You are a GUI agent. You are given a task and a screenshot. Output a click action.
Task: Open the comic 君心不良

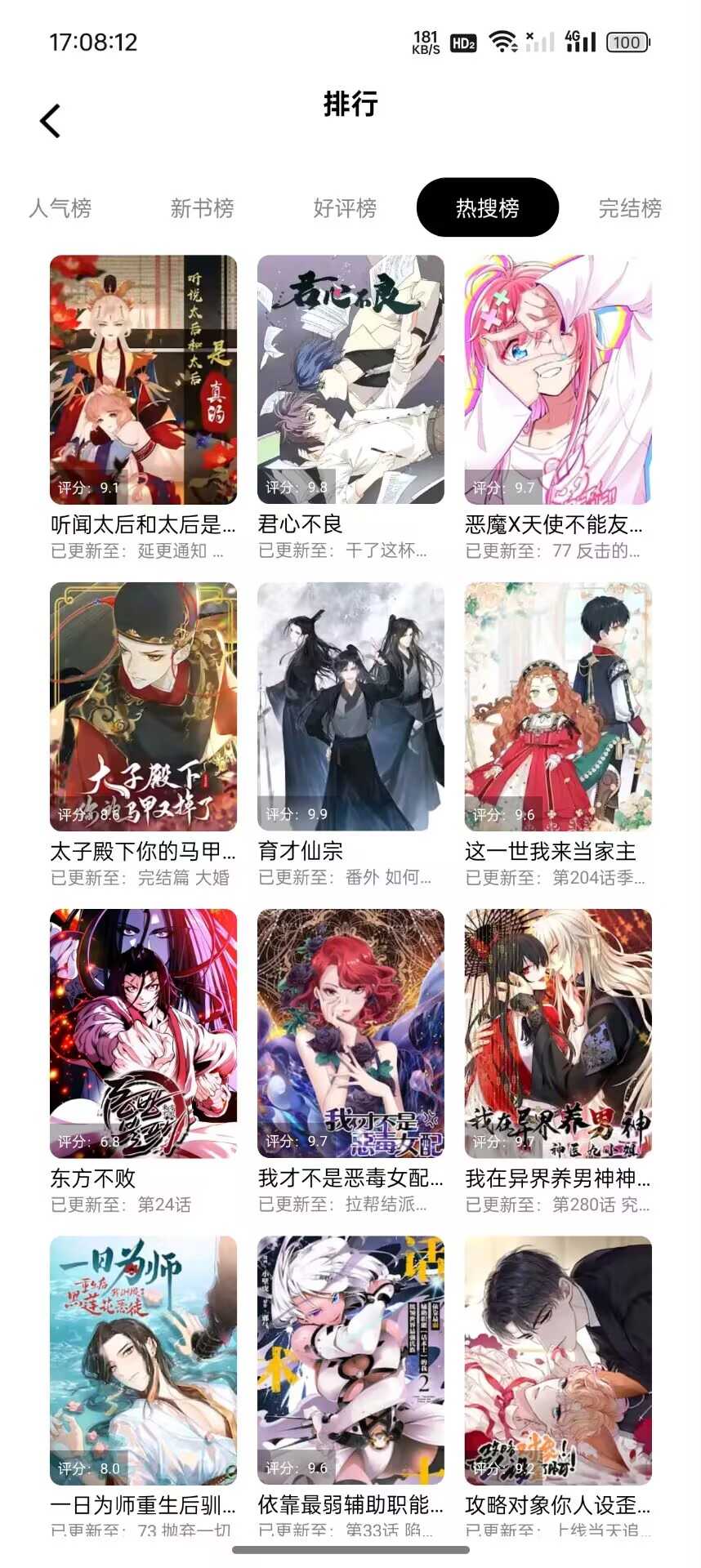coord(350,380)
